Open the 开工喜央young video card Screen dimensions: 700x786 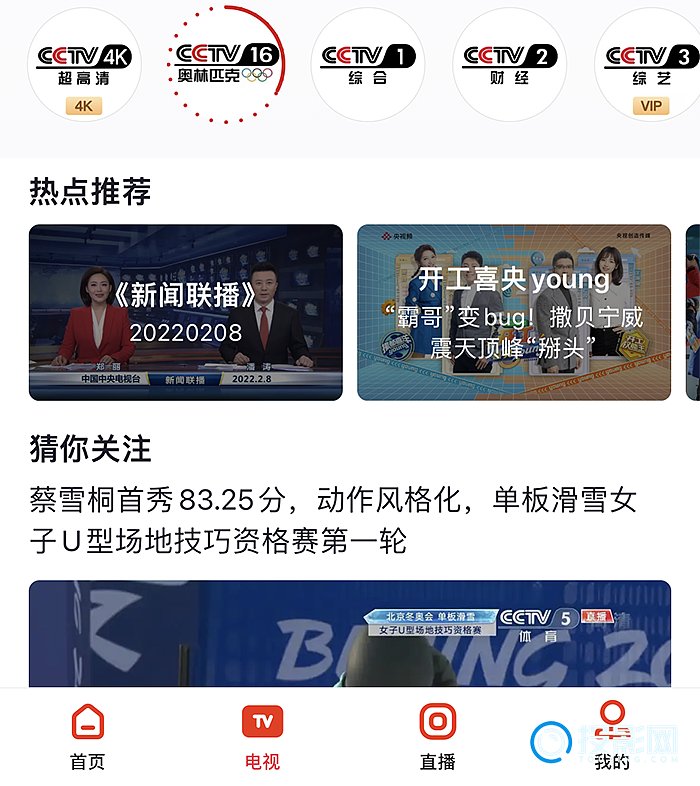514,312
